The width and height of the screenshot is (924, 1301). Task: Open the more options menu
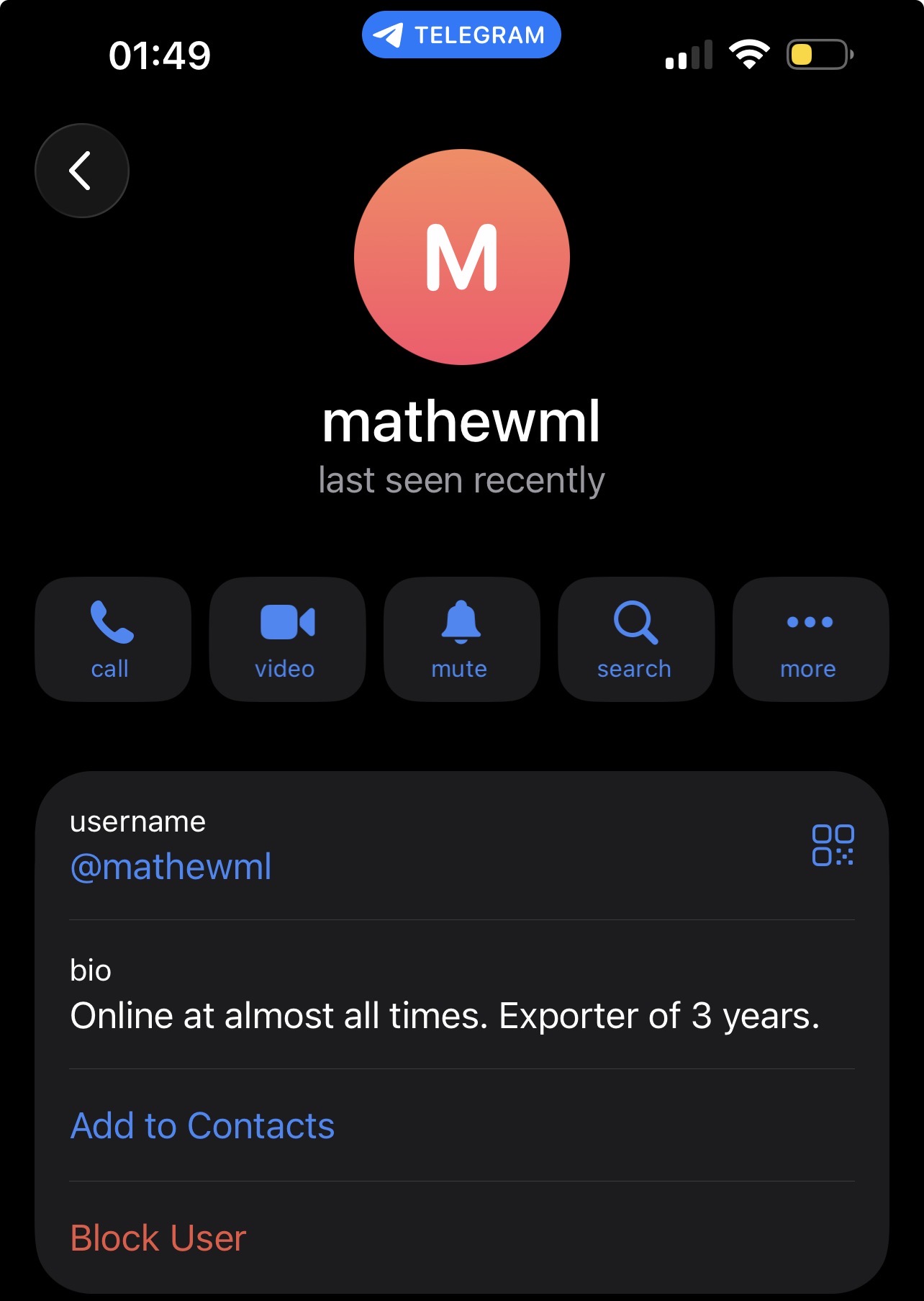coord(810,639)
